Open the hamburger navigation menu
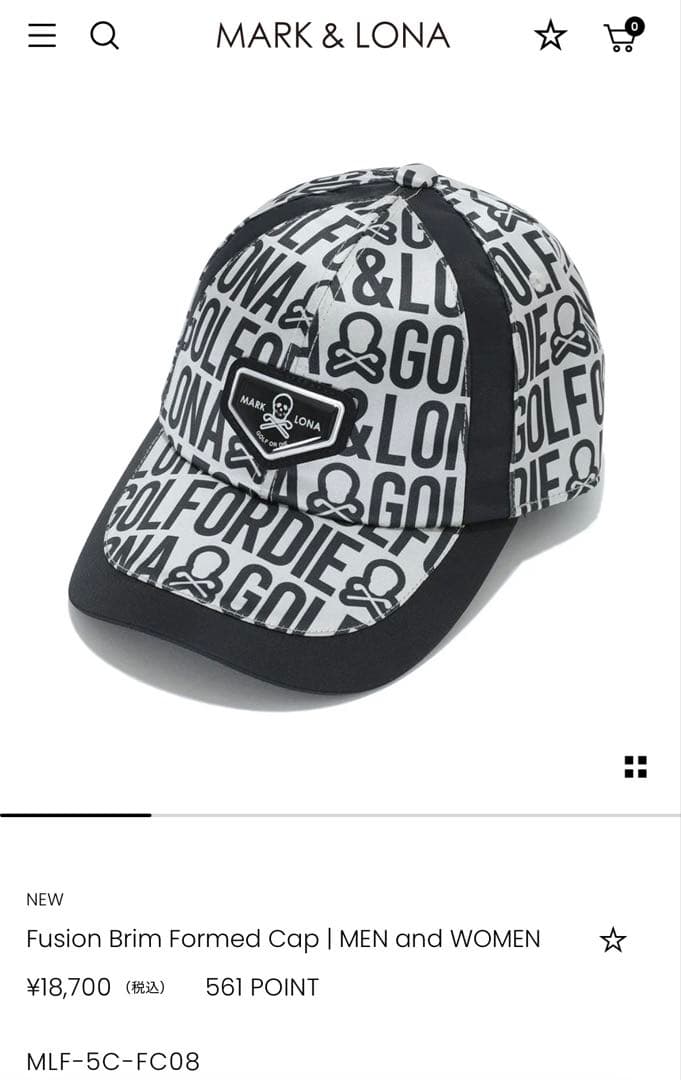This screenshot has width=681, height=1080. point(42,36)
